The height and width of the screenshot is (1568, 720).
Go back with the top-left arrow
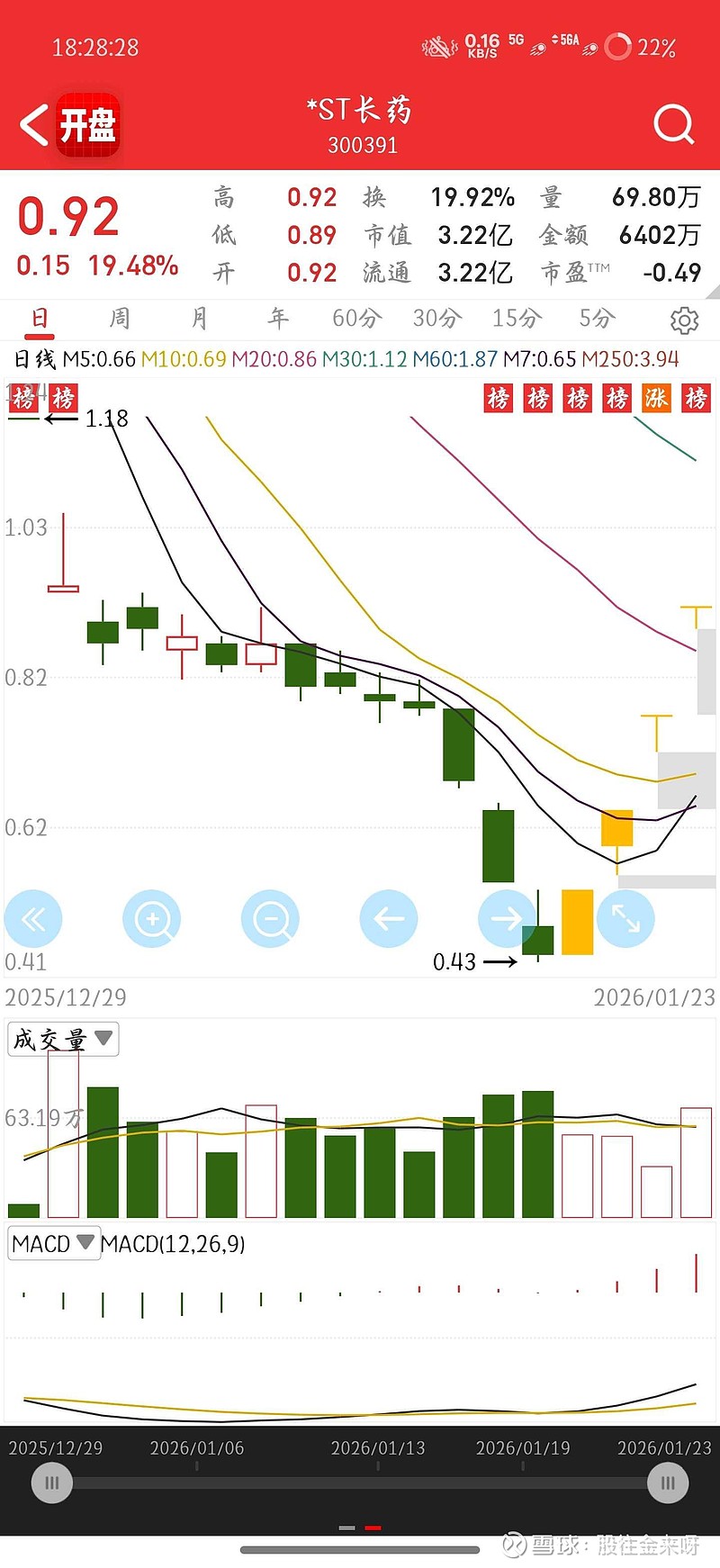pyautogui.click(x=34, y=125)
